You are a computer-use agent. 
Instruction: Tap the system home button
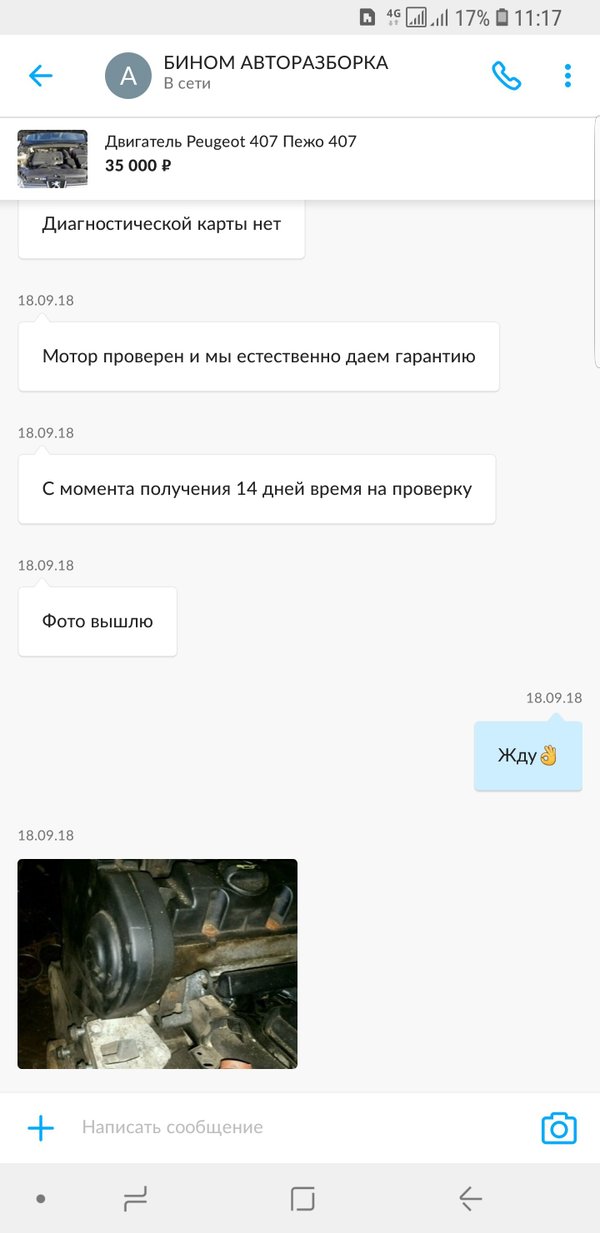(302, 1198)
